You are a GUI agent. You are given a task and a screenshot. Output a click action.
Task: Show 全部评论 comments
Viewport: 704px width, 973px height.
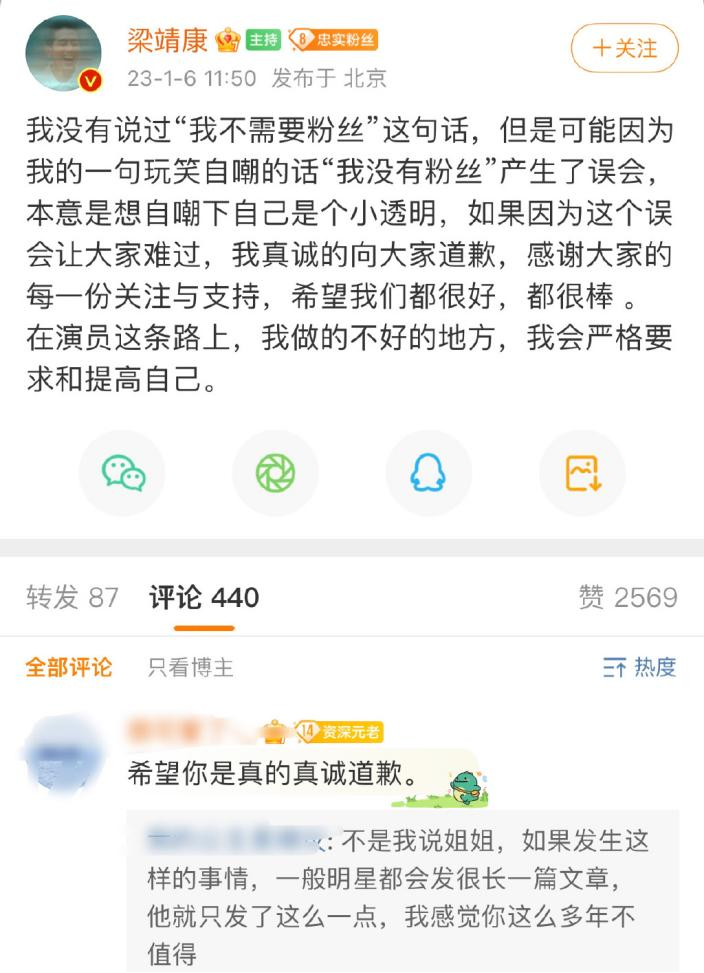[x=69, y=667]
